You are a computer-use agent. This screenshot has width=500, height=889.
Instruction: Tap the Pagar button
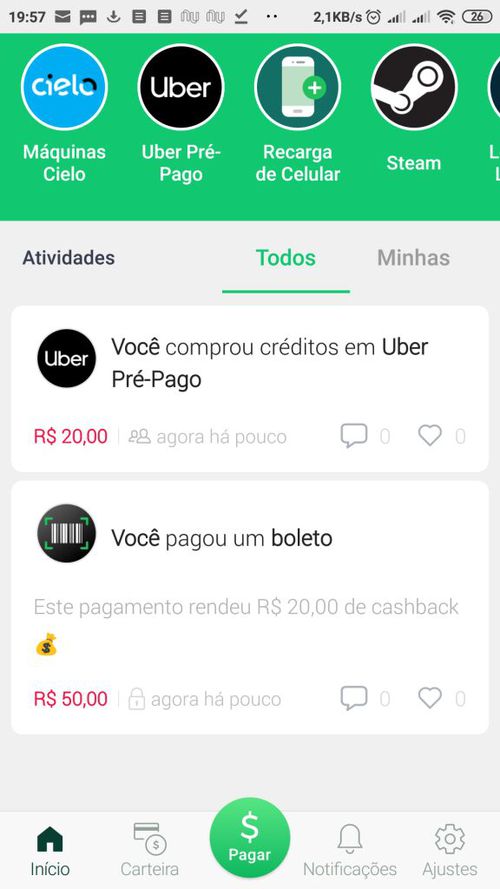[249, 838]
